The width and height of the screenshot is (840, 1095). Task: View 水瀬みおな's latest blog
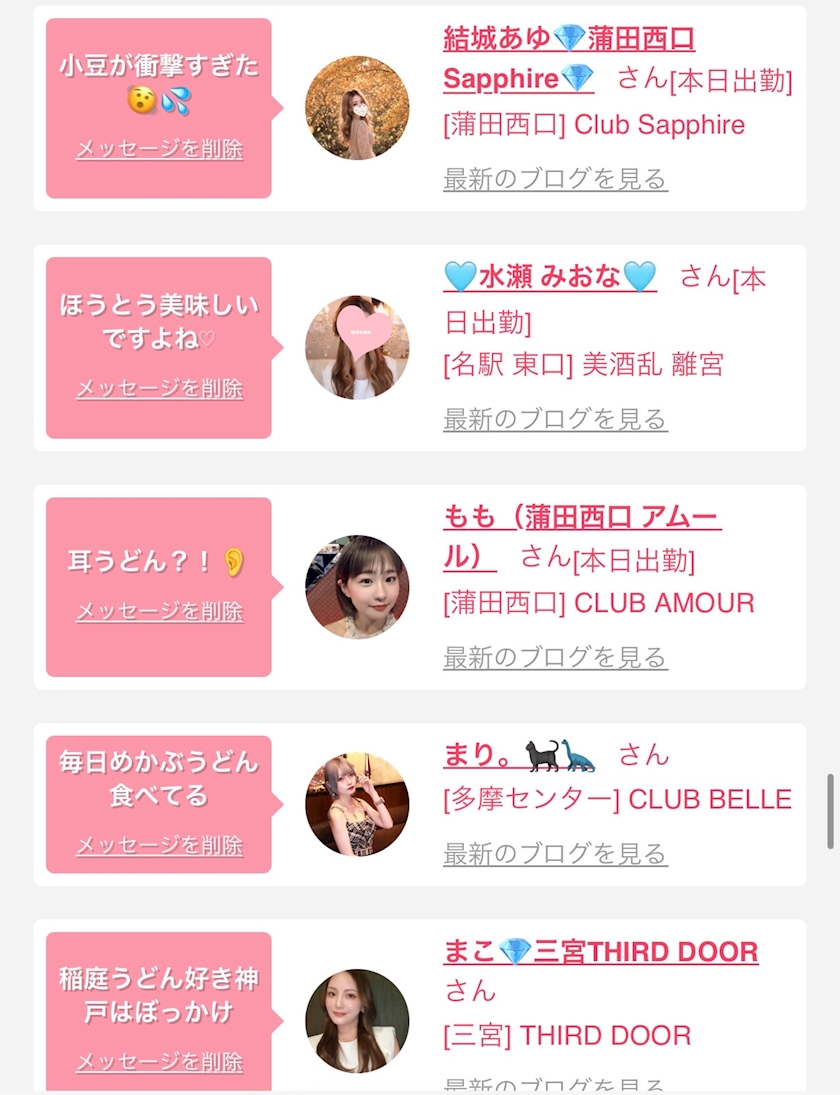click(556, 419)
